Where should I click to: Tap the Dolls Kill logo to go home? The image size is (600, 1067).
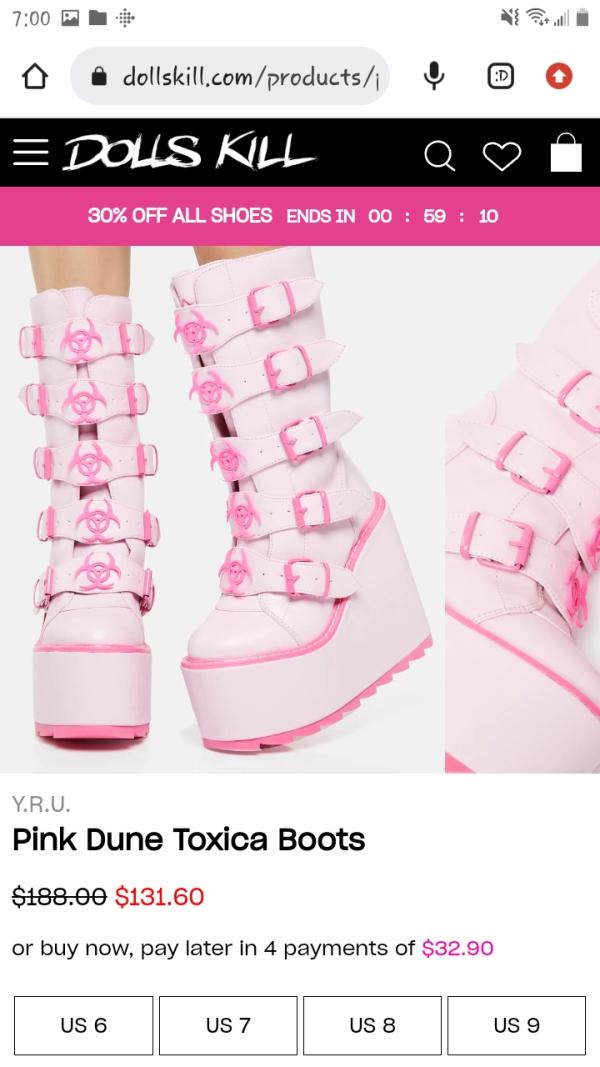click(x=190, y=153)
